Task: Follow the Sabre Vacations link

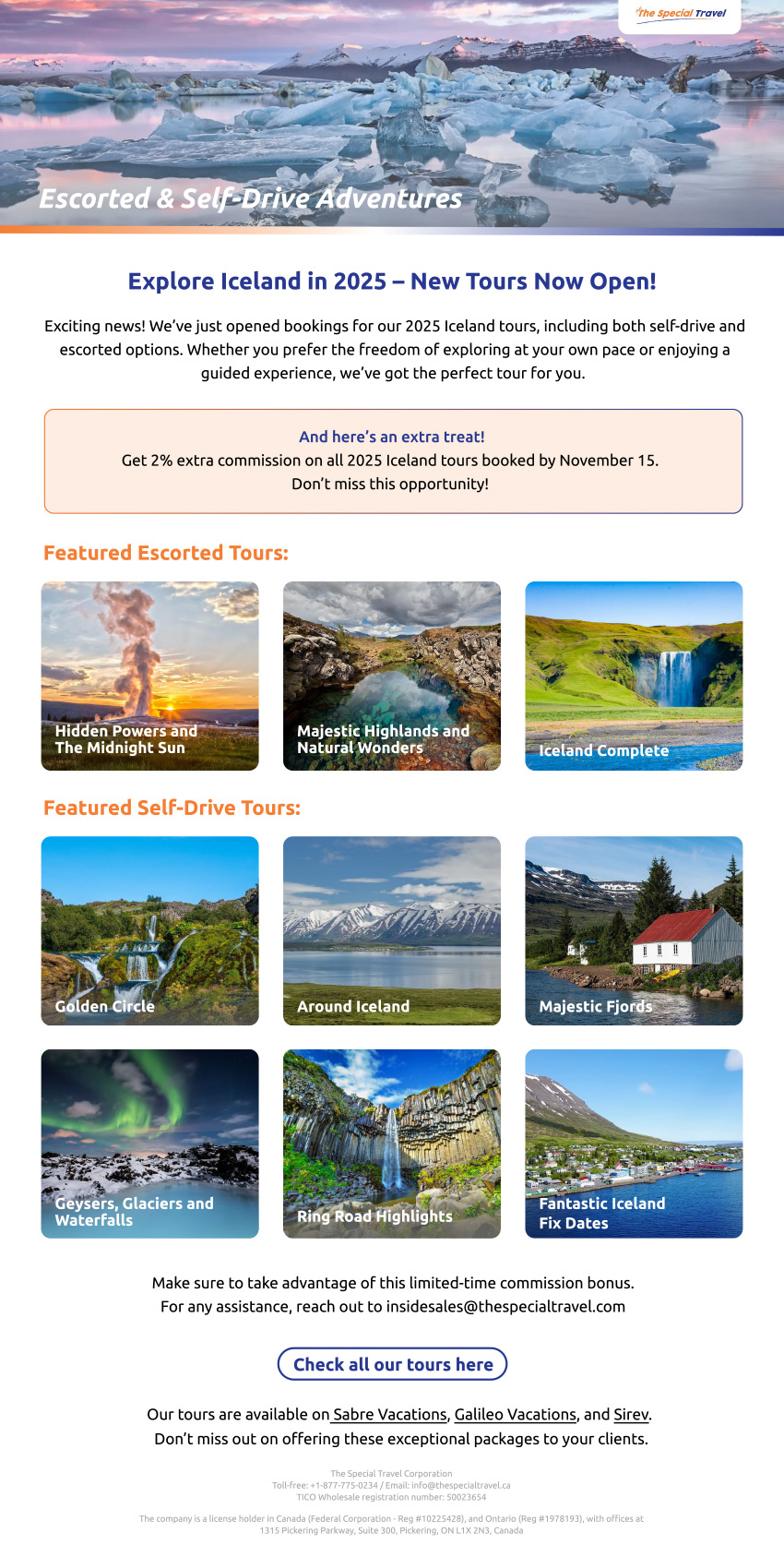Action: coord(389,1414)
